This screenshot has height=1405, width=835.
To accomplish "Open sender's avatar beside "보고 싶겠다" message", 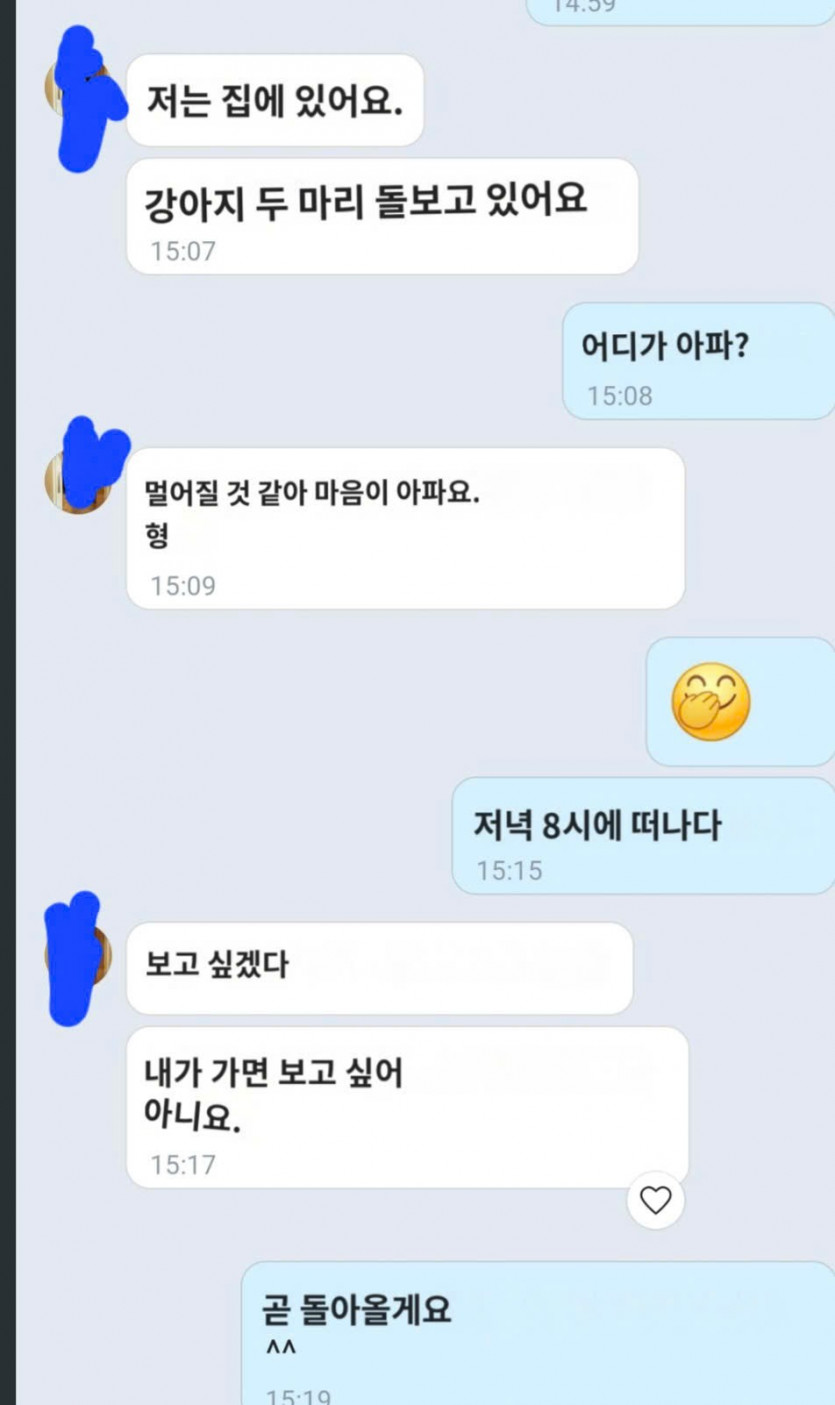I will [x=76, y=956].
